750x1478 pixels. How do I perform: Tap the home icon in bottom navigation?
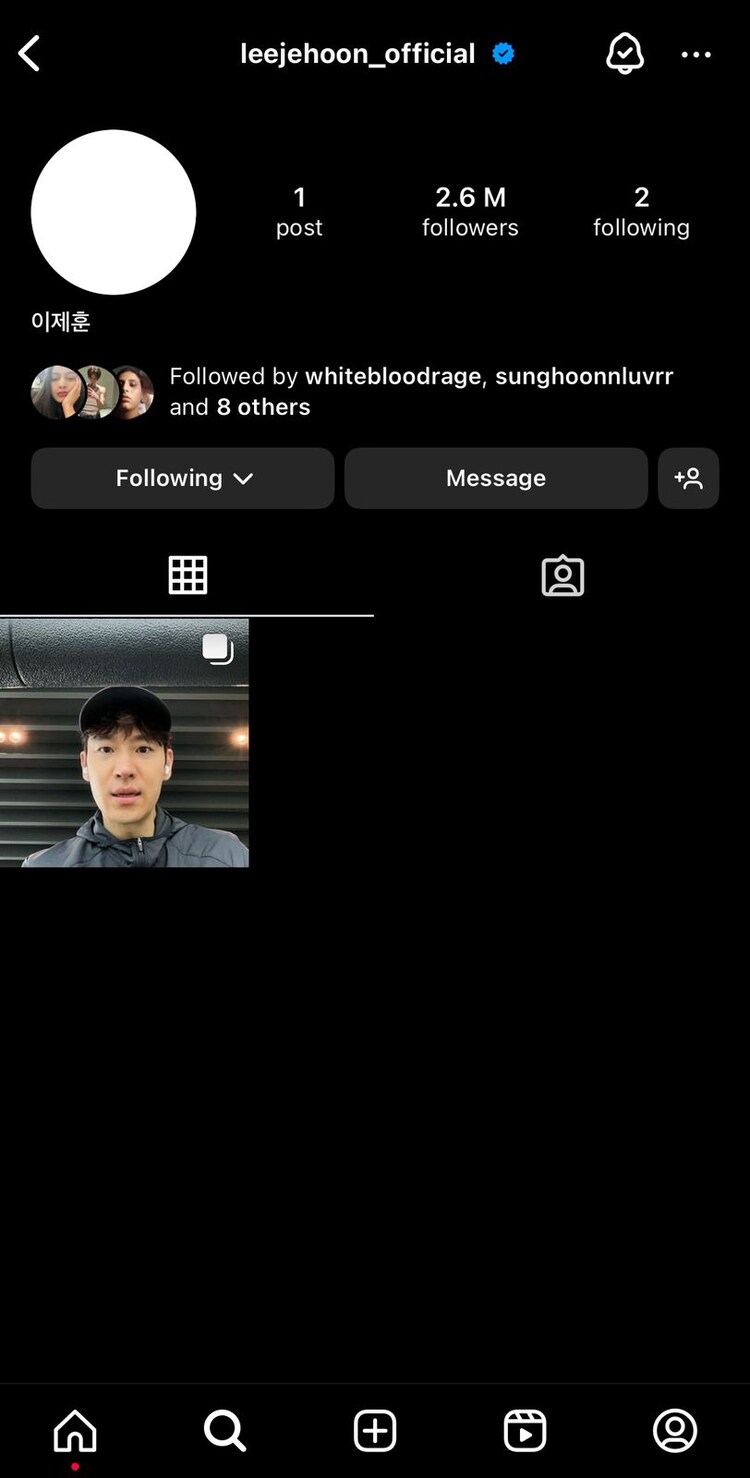(x=75, y=1430)
